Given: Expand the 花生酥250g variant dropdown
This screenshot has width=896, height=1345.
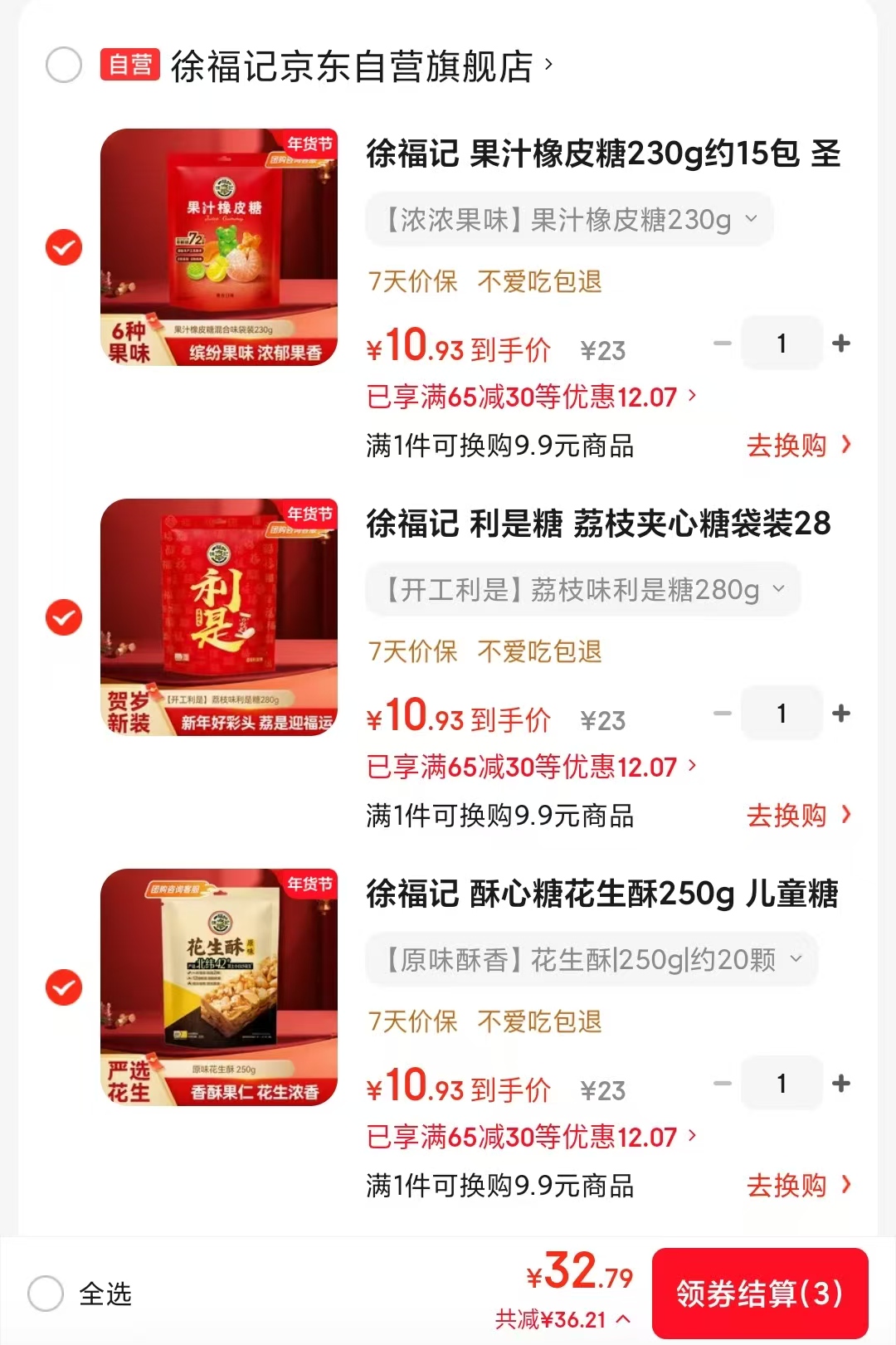Looking at the screenshot, I should click(592, 960).
